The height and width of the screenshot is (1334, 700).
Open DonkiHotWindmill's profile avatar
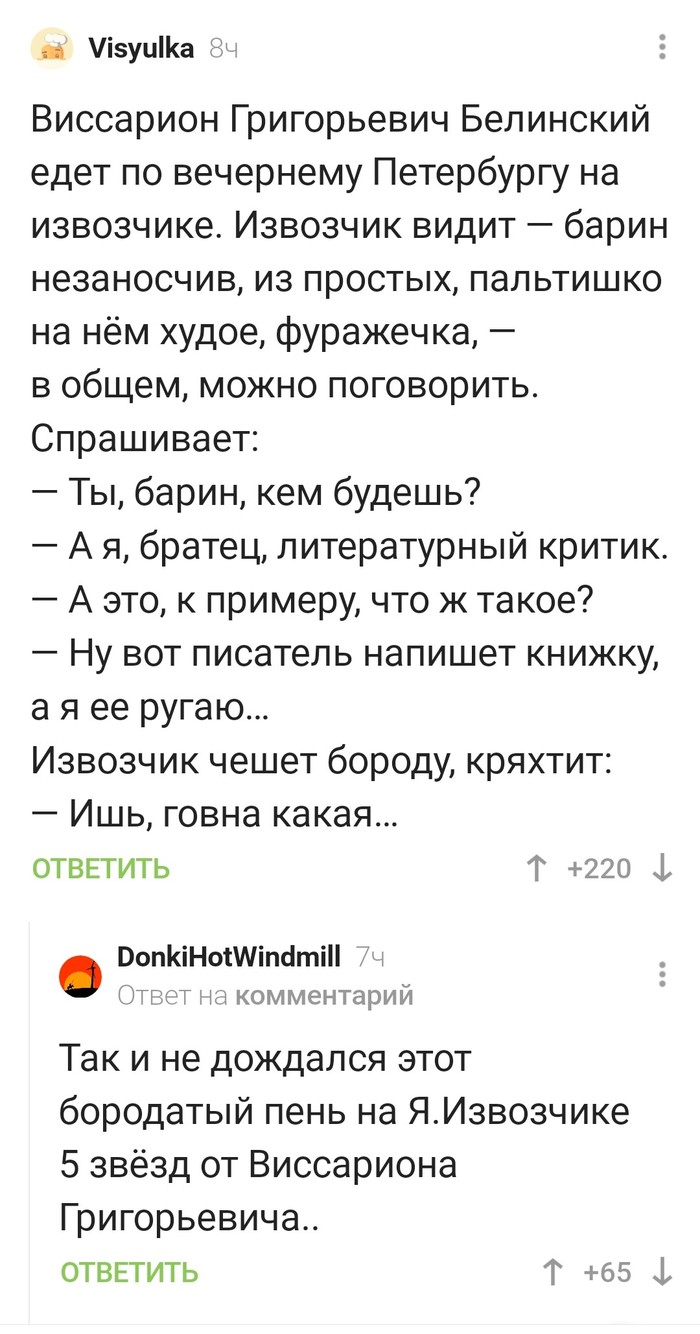click(x=82, y=975)
